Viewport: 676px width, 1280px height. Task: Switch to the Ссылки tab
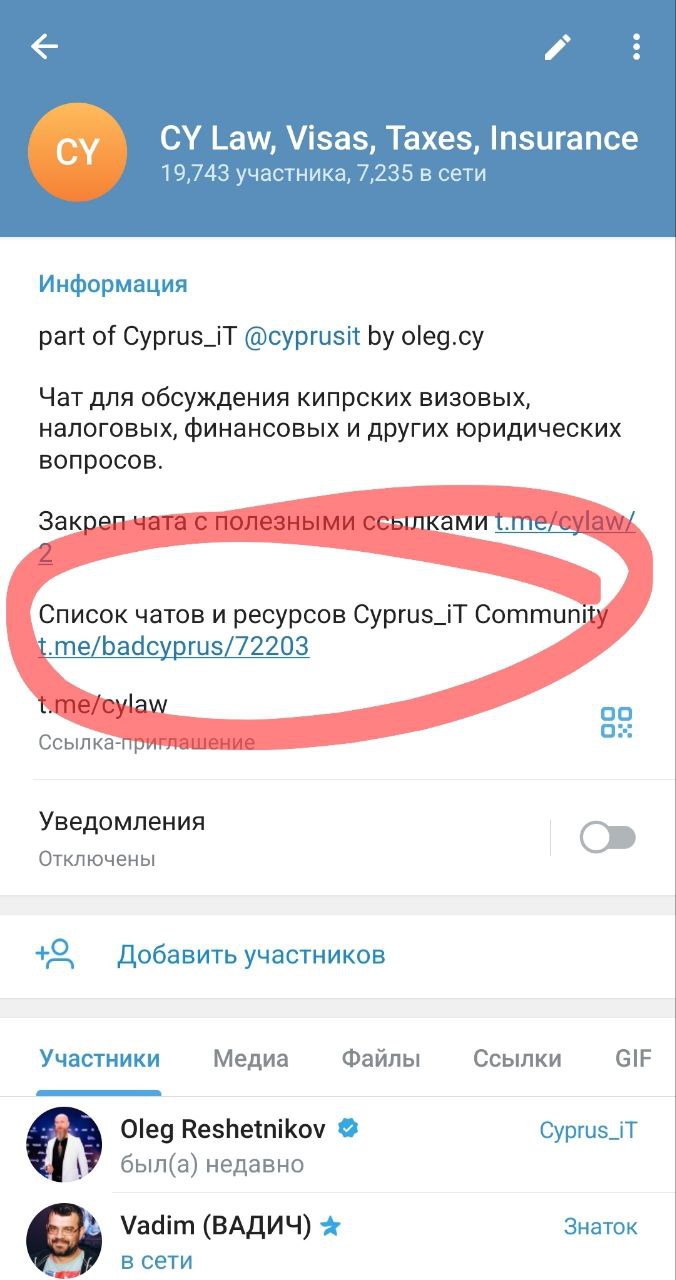(x=517, y=1059)
